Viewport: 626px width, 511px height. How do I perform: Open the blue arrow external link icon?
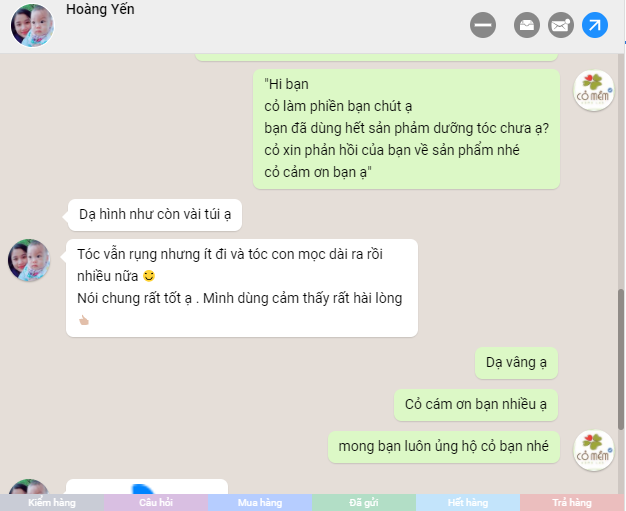pos(595,25)
